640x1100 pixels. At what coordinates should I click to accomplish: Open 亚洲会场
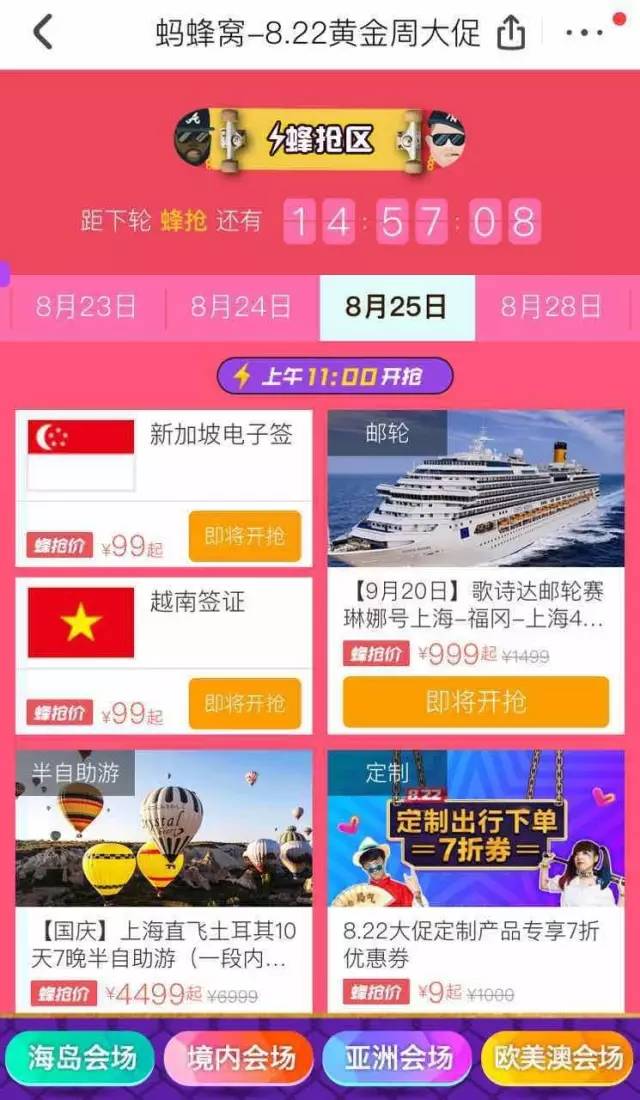(398, 1058)
